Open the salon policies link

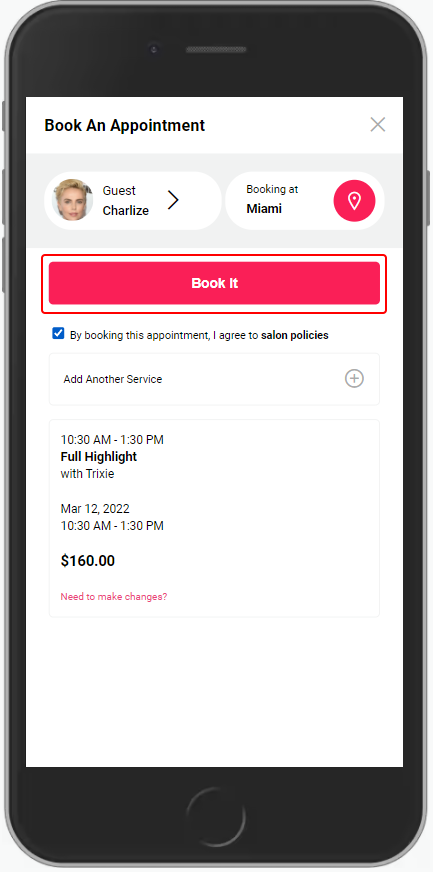295,335
